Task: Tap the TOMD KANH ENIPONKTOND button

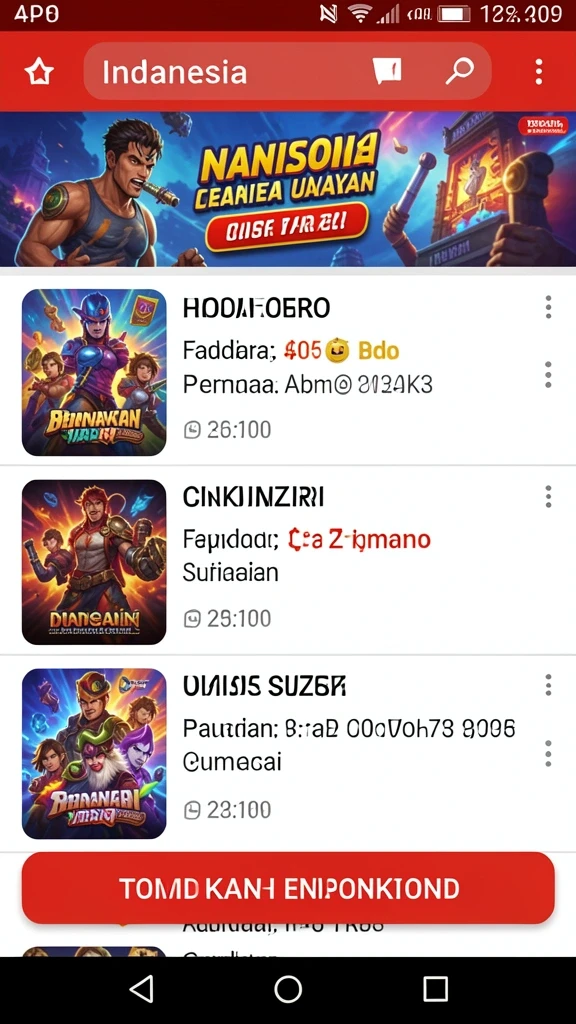Action: (288, 888)
